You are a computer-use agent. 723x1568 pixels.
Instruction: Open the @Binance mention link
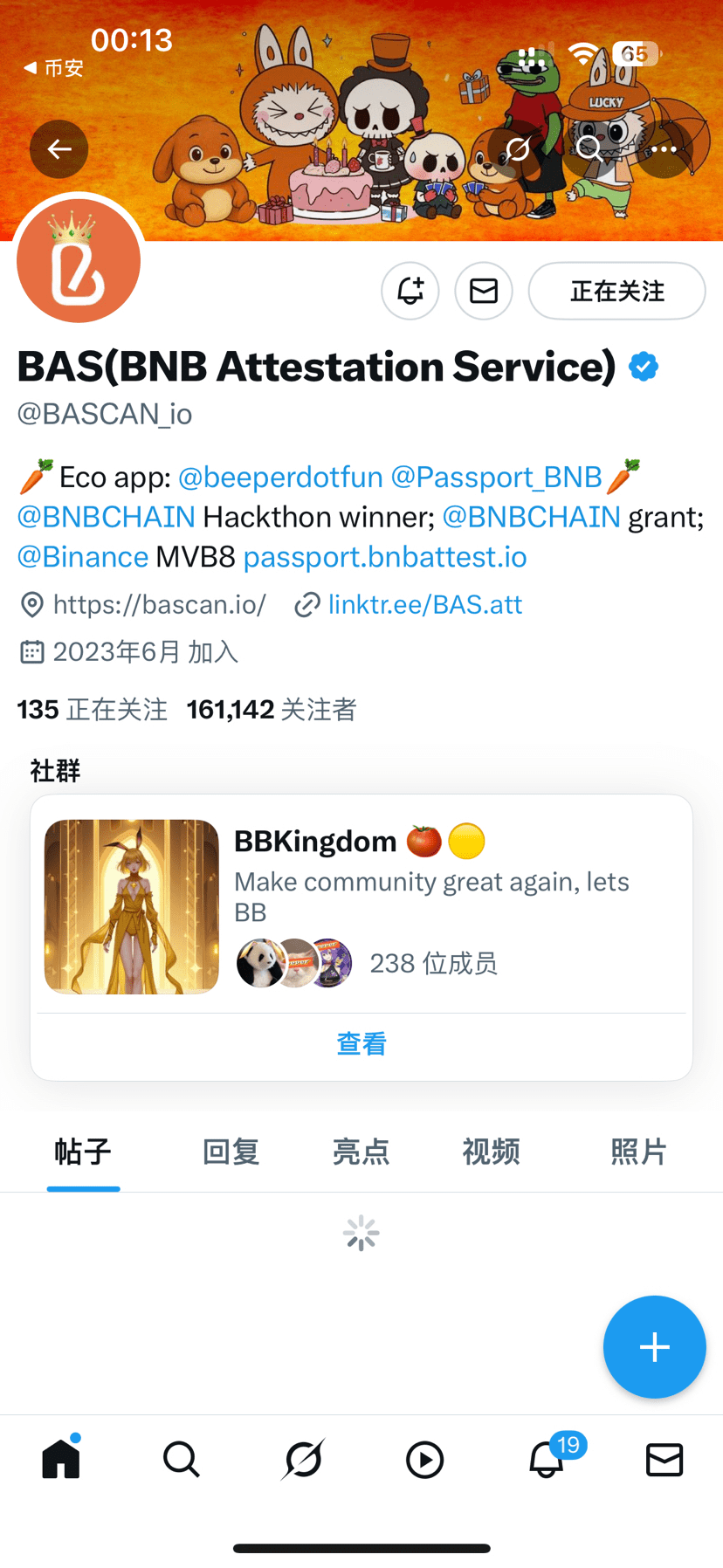(83, 557)
